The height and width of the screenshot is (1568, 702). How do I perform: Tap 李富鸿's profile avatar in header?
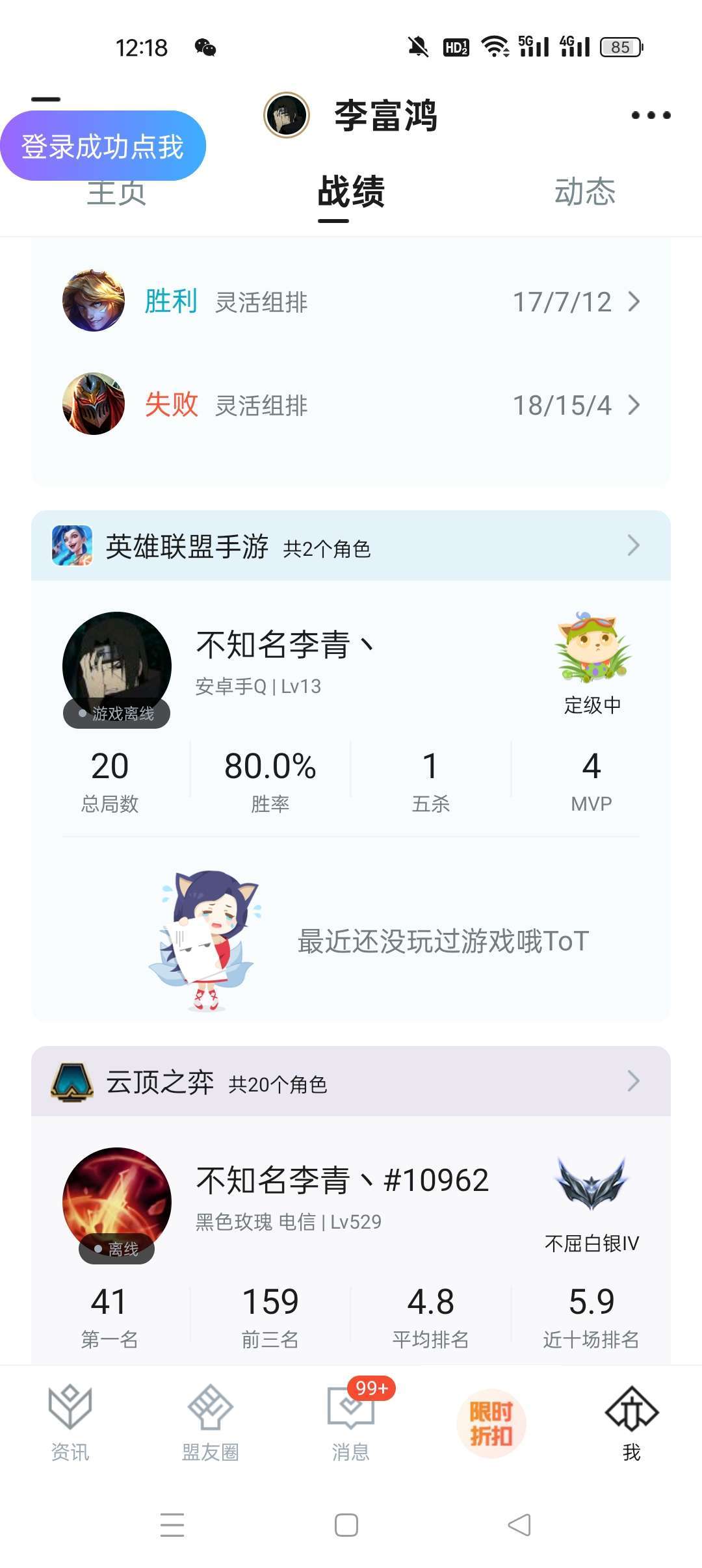point(287,115)
